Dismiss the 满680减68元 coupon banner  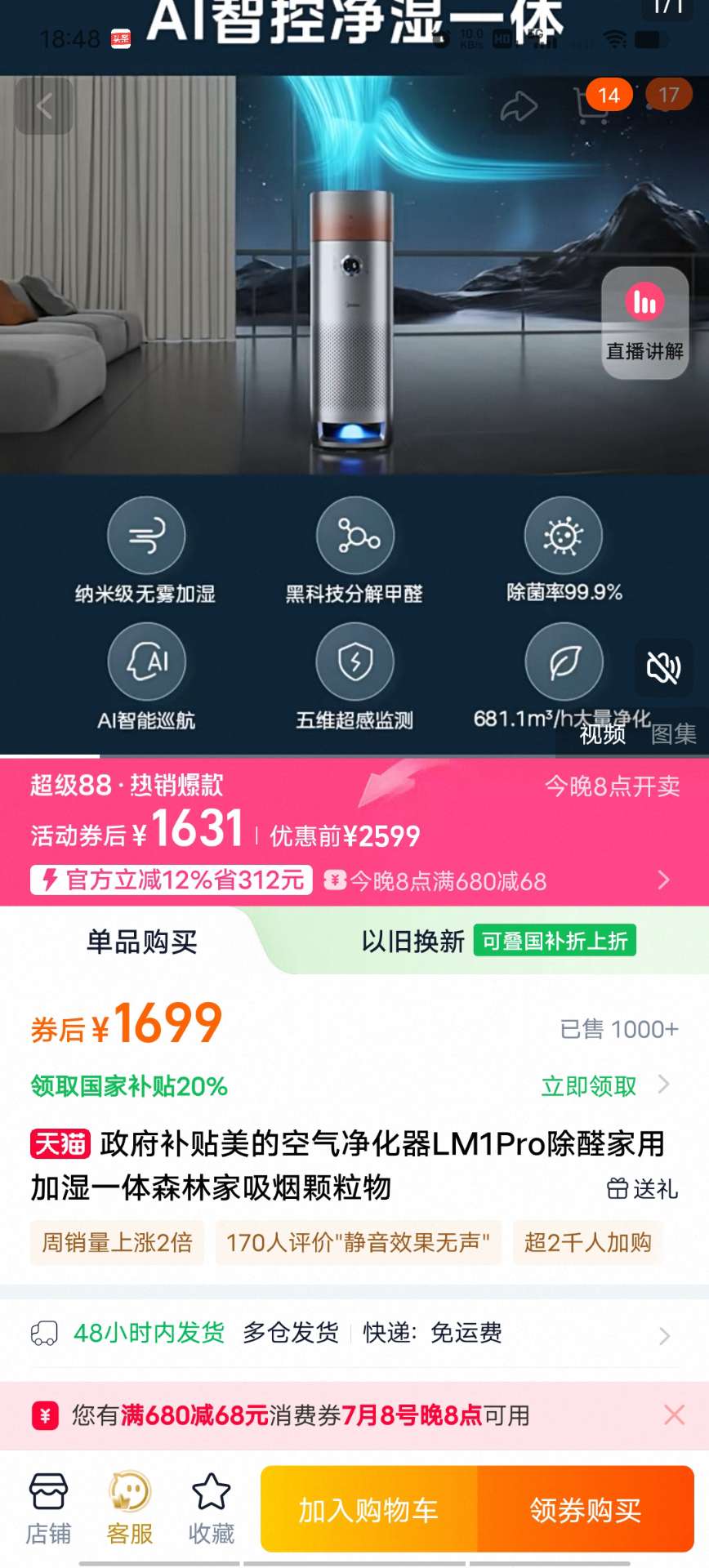click(x=674, y=1414)
